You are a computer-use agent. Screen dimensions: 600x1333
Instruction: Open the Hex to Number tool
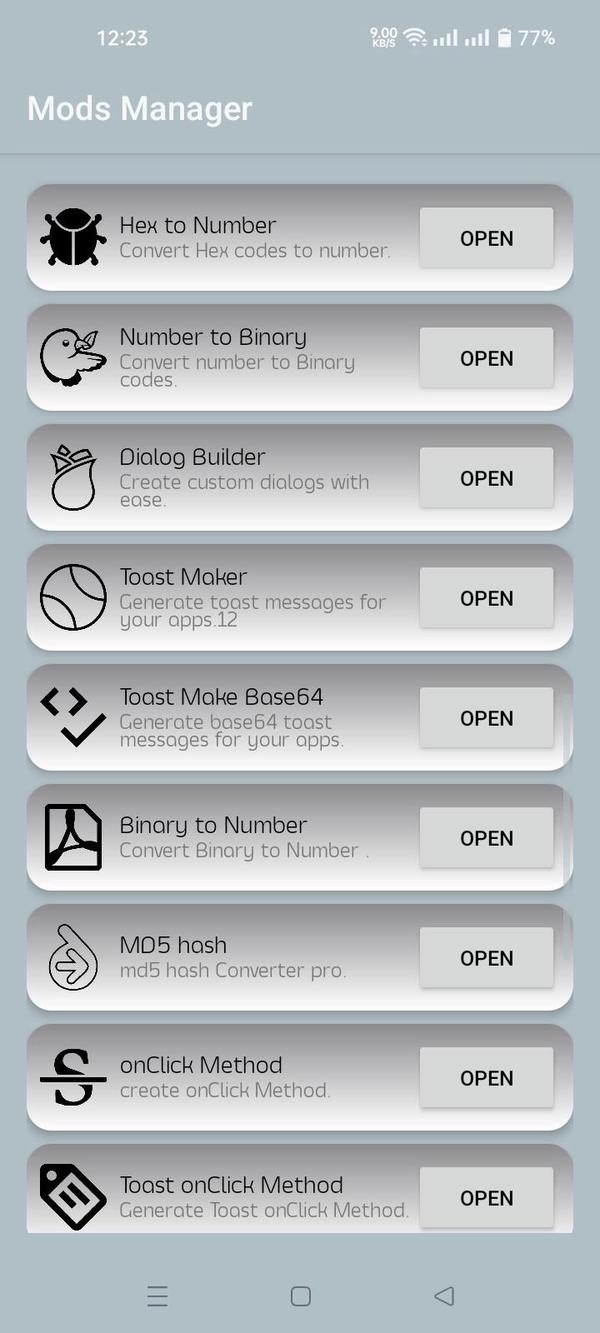486,238
